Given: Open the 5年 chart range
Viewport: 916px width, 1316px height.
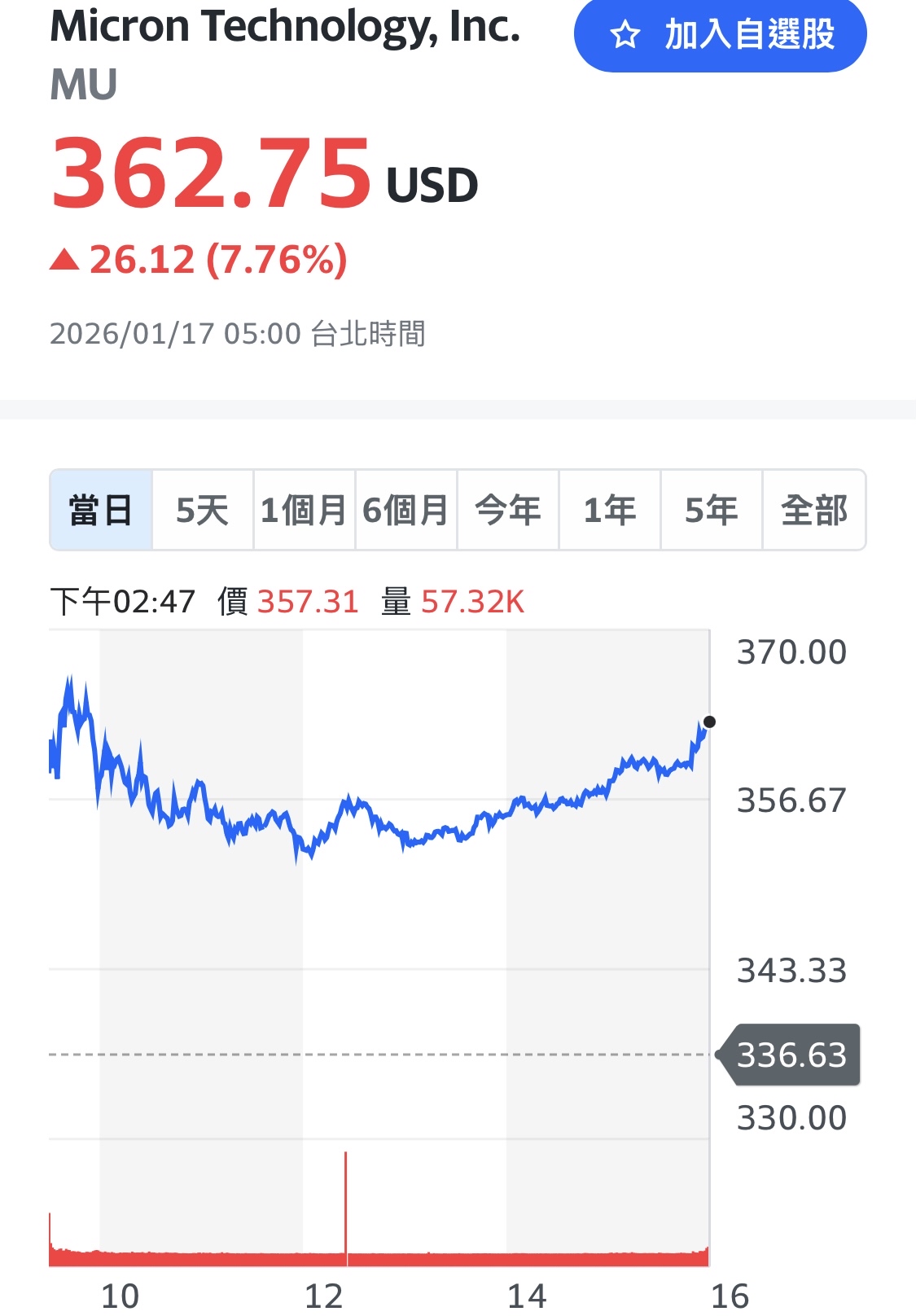Looking at the screenshot, I should (x=712, y=511).
